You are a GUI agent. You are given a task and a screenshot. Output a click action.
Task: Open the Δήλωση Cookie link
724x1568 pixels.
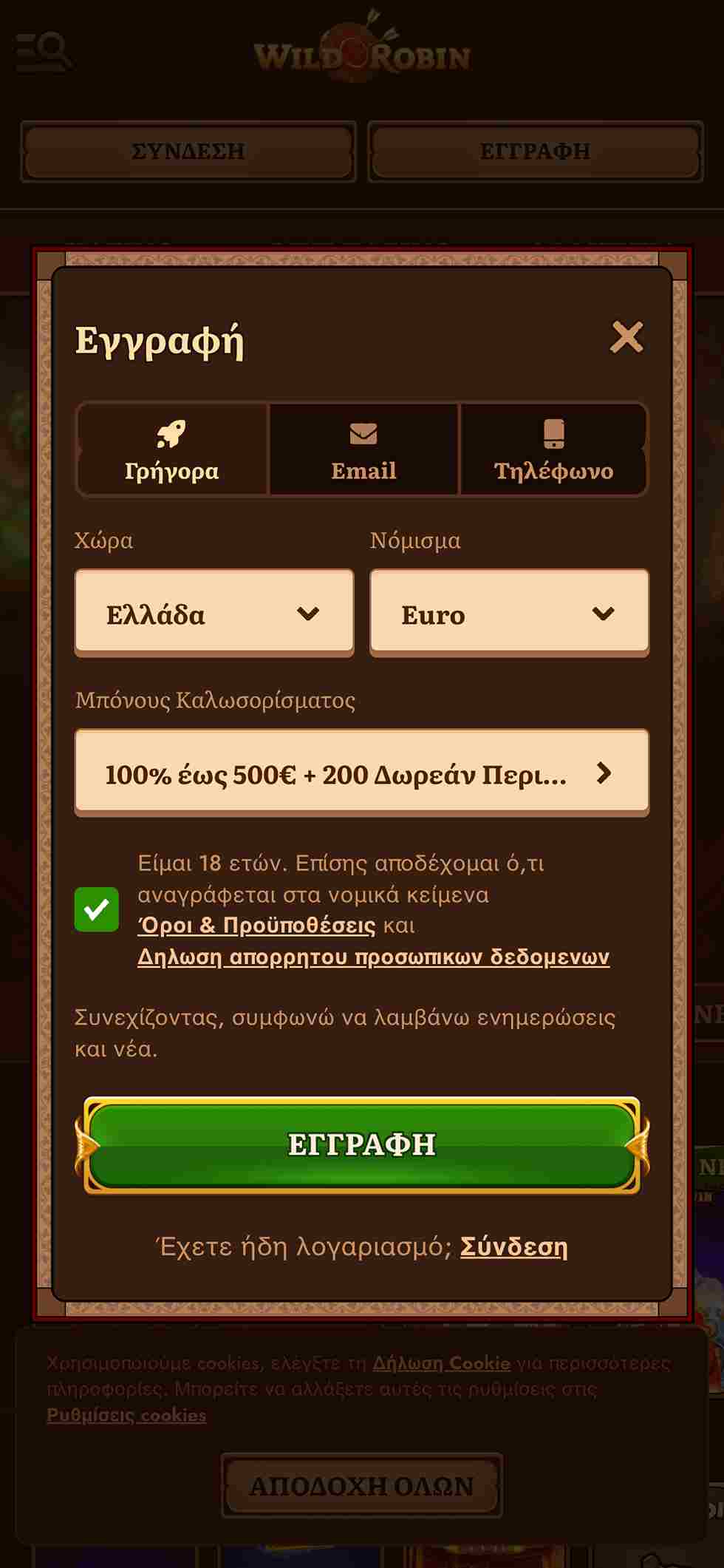pyautogui.click(x=441, y=1362)
